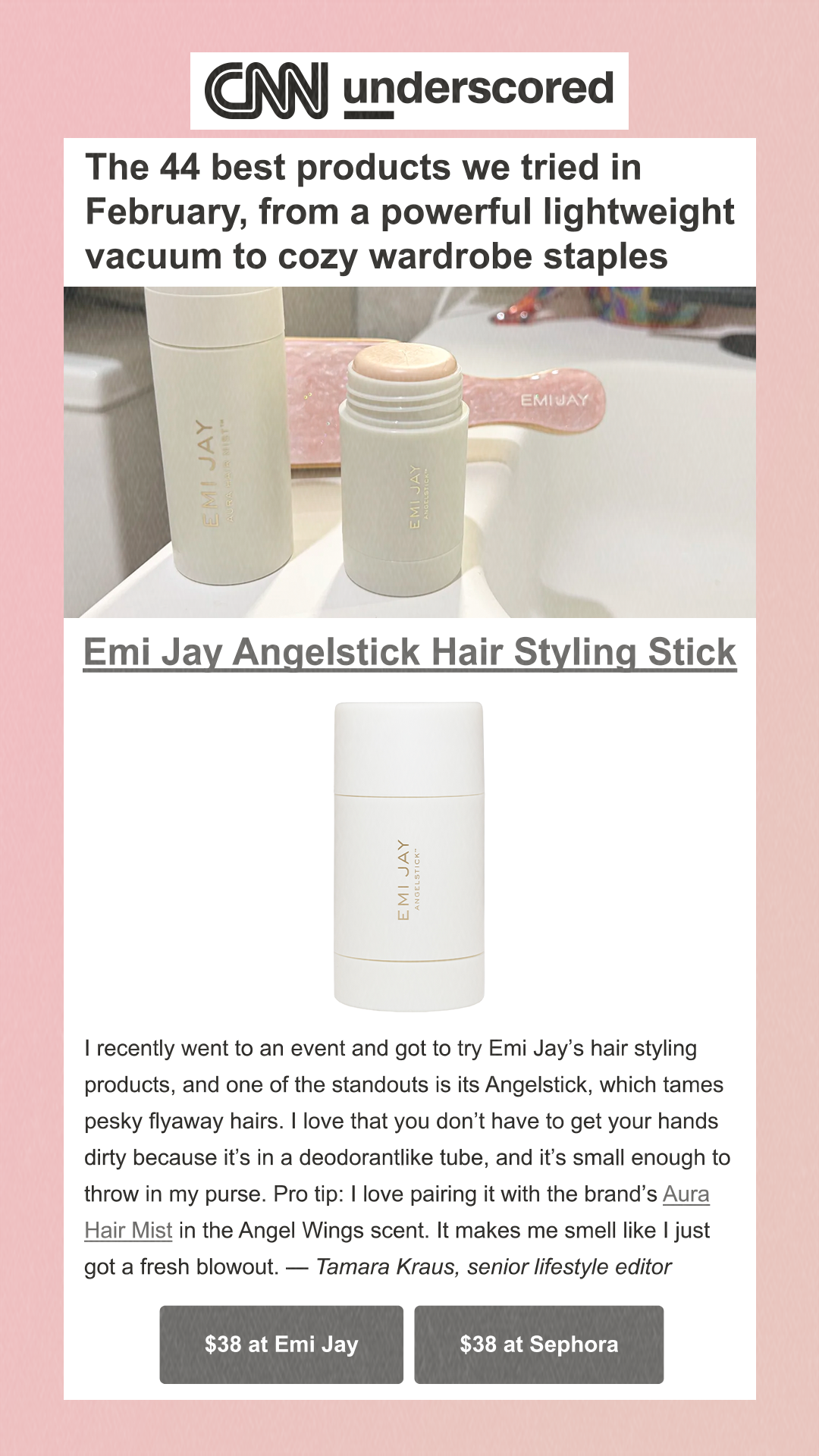View the Angelstick product photo enlarged
This screenshot has height=1456, width=819.
[409, 857]
